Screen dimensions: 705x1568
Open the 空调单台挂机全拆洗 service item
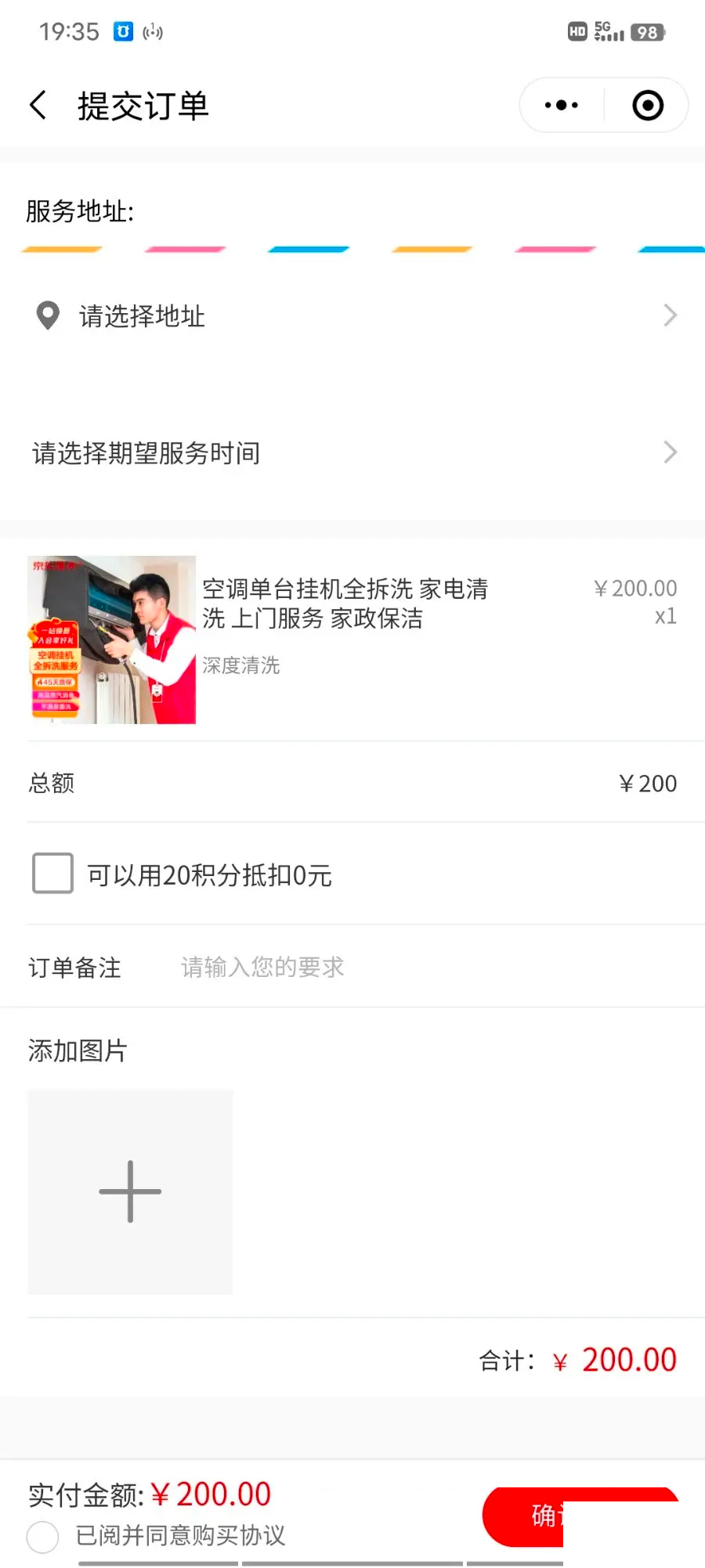pos(345,604)
